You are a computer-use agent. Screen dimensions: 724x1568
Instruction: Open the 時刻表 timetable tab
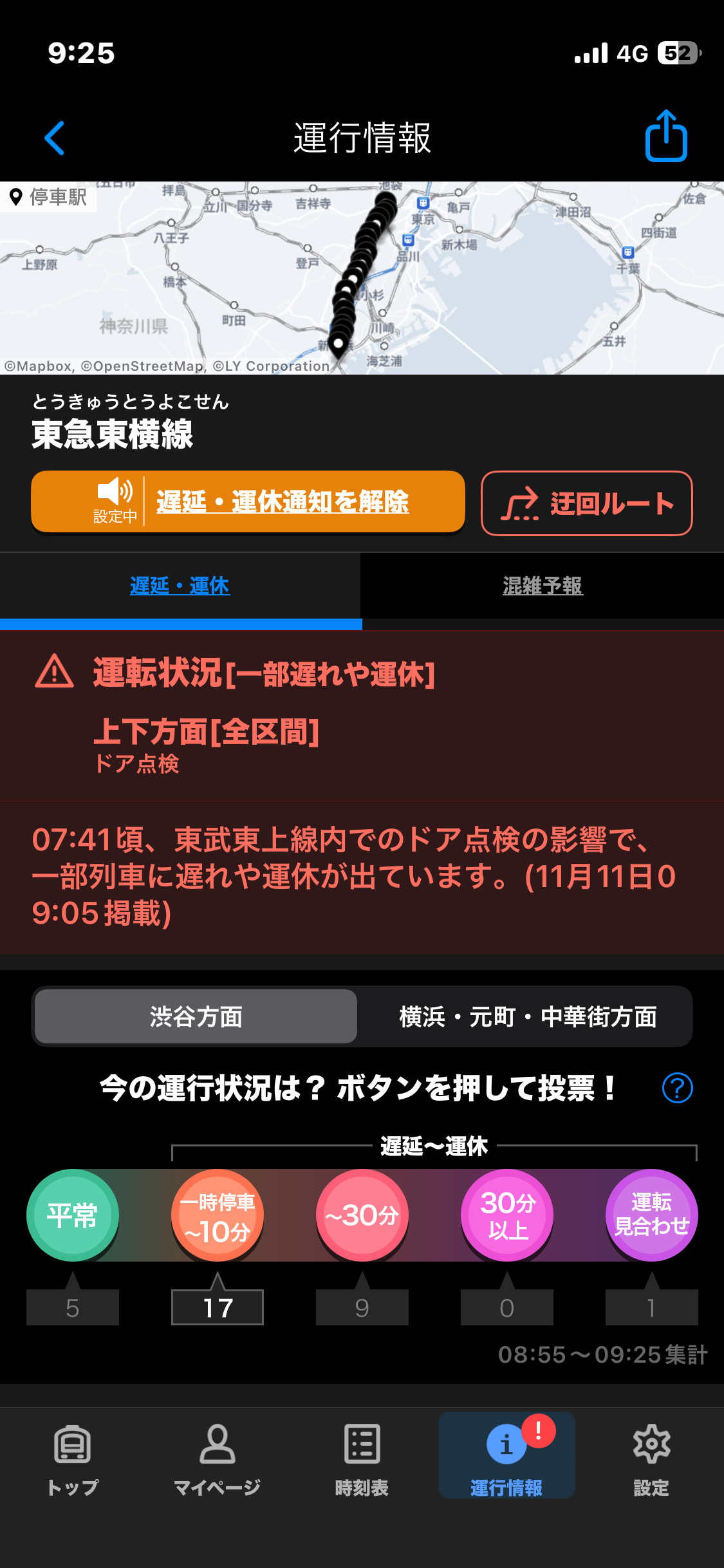362,1459
